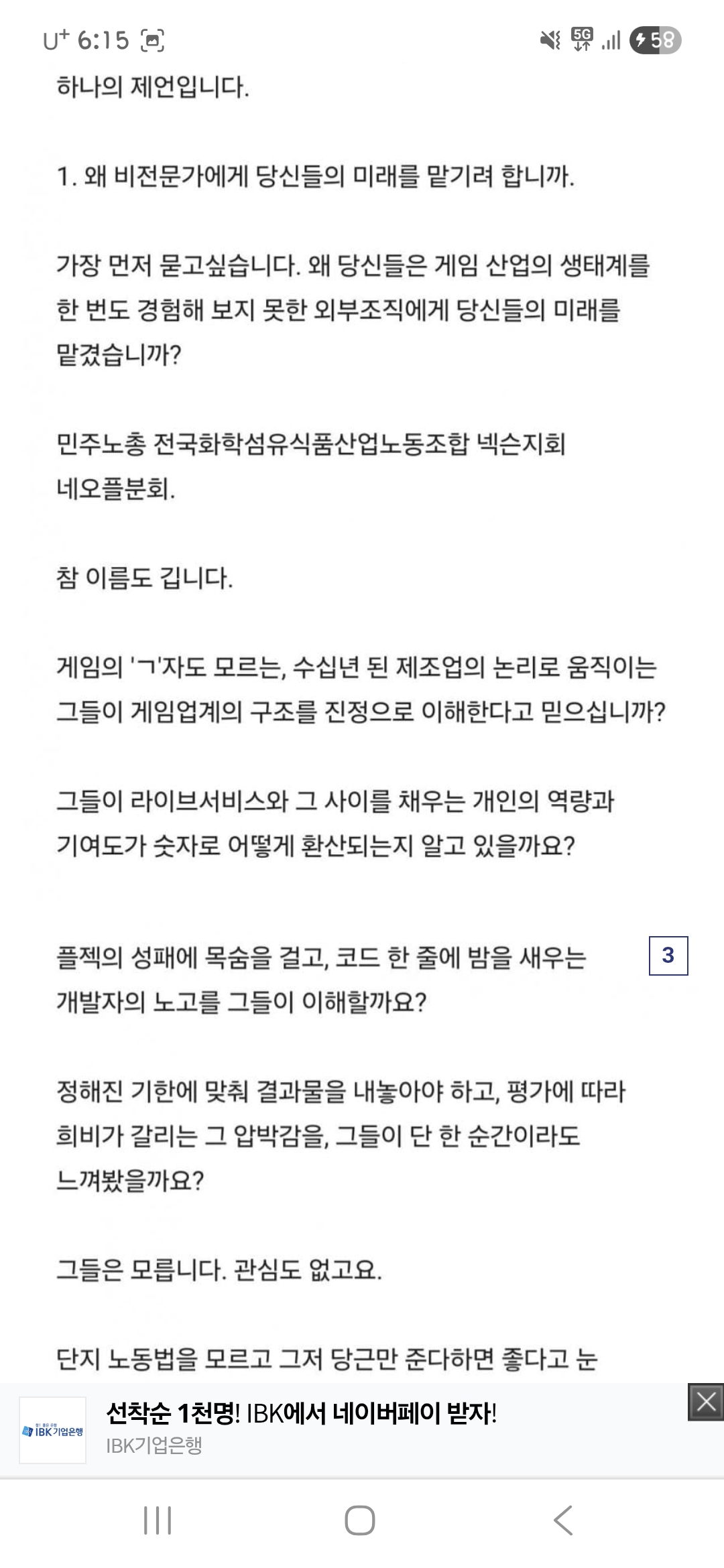The height and width of the screenshot is (1568, 724).
Task: Tap the floating button labeled 3
Action: (668, 956)
